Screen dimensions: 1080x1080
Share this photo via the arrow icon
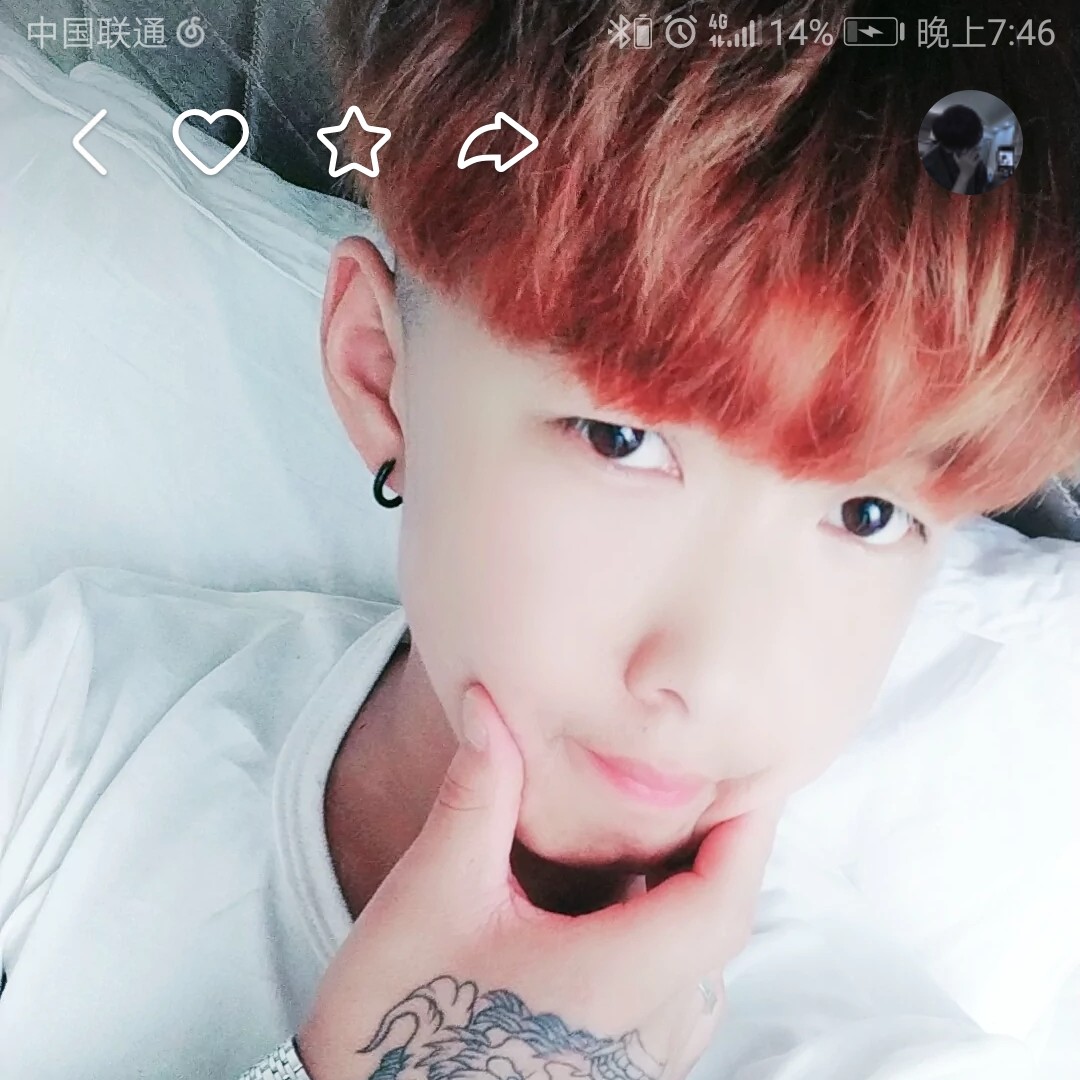coord(498,143)
